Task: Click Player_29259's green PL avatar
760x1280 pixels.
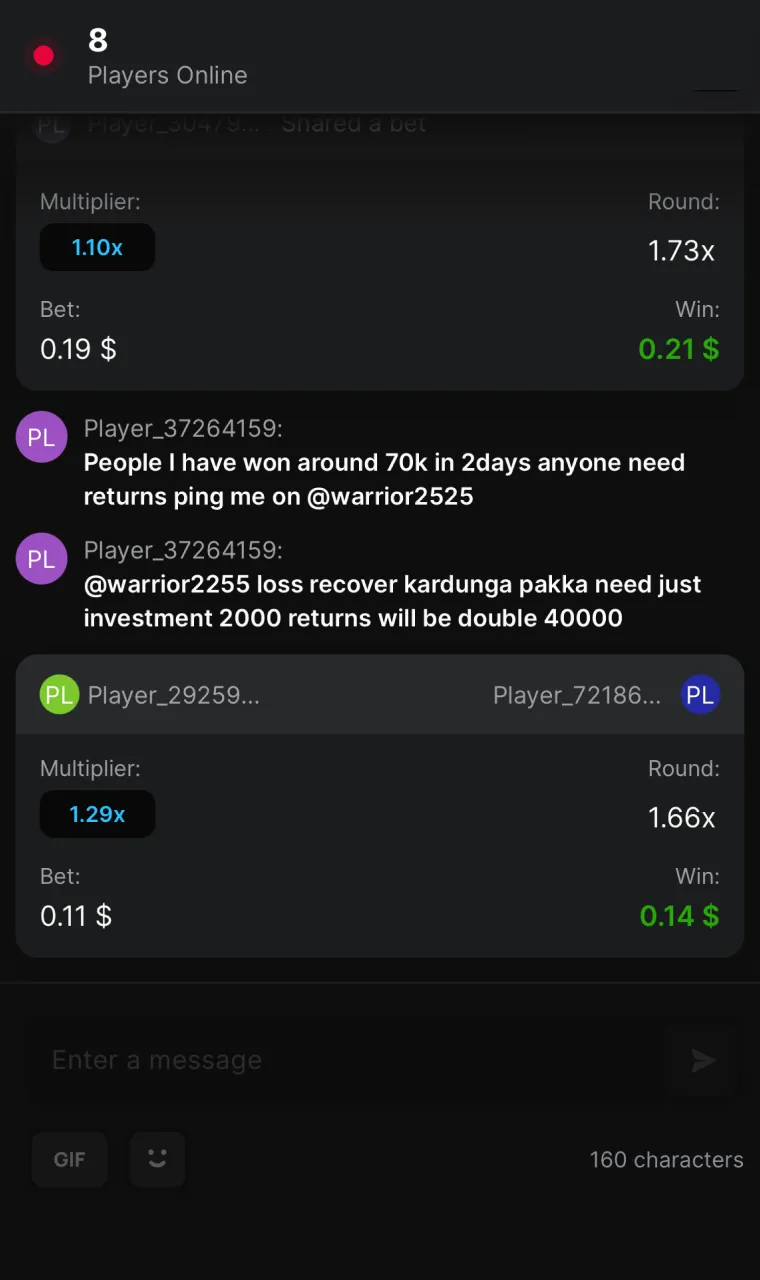Action: 58,694
